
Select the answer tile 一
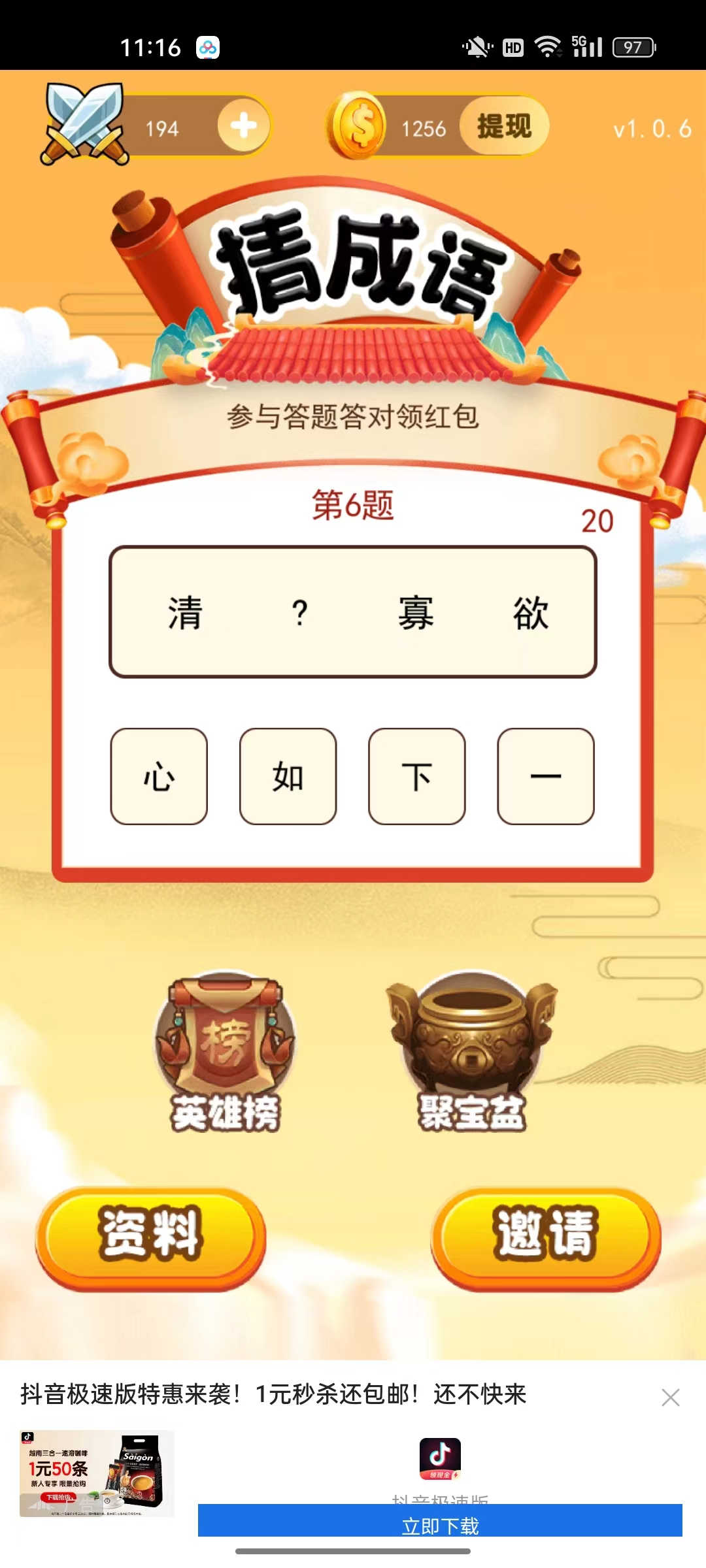pyautogui.click(x=545, y=776)
